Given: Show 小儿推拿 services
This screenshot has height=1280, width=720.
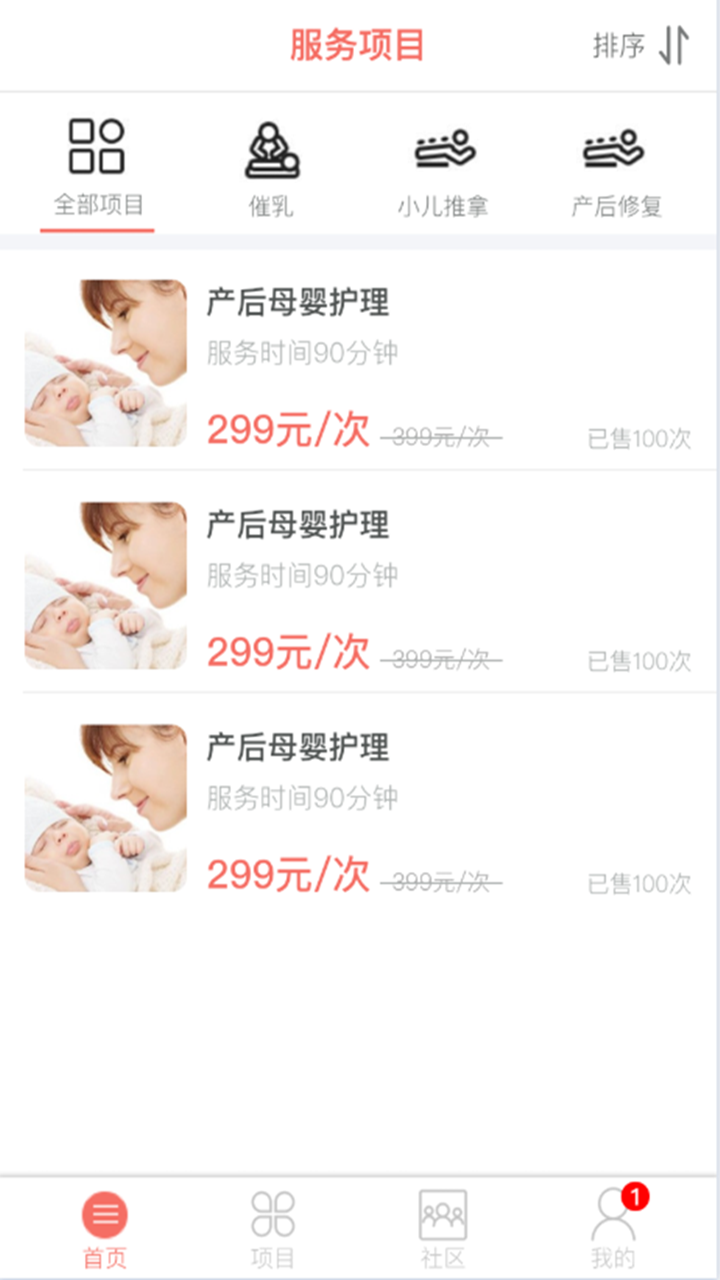Looking at the screenshot, I should coord(443,168).
